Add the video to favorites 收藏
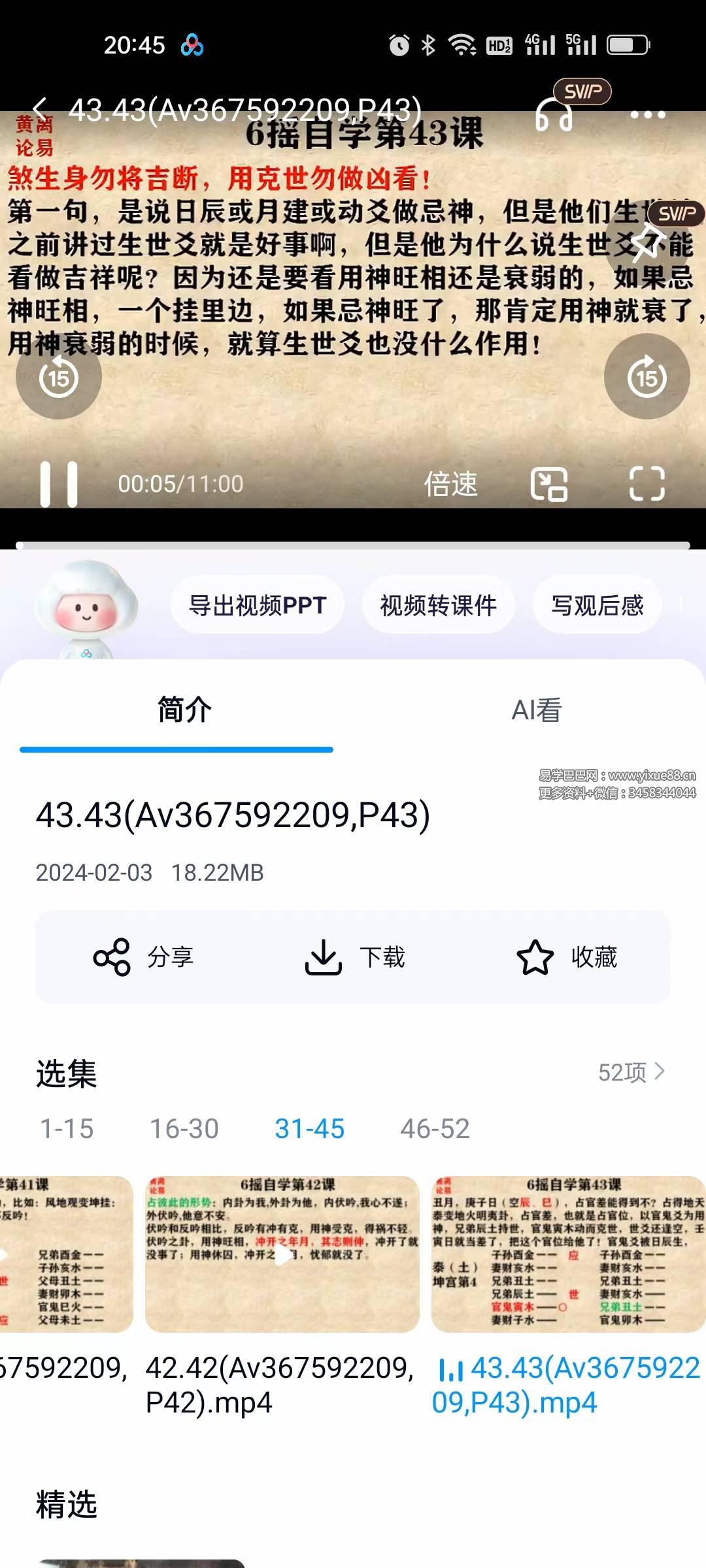This screenshot has height=1568, width=706. 566,957
